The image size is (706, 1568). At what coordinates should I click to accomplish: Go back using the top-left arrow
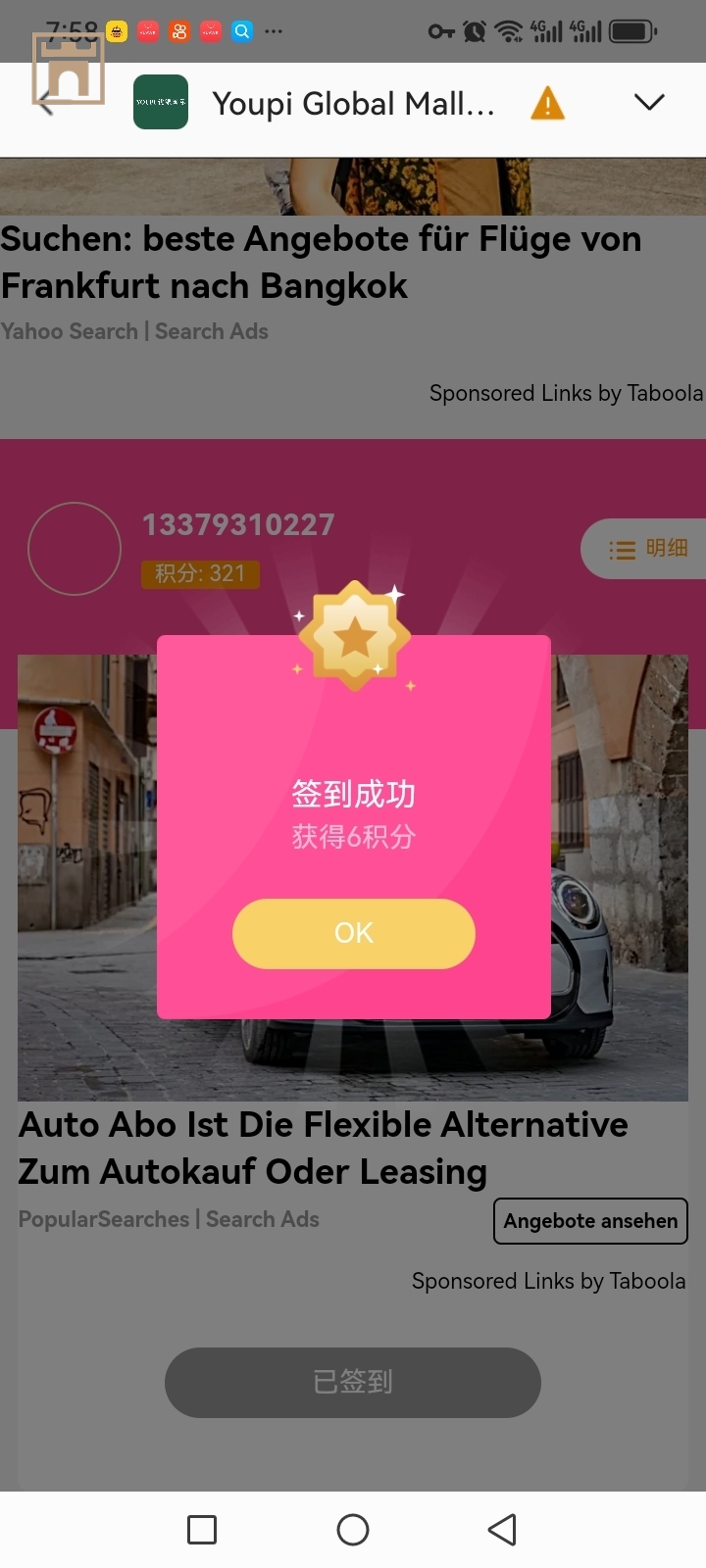(x=45, y=104)
